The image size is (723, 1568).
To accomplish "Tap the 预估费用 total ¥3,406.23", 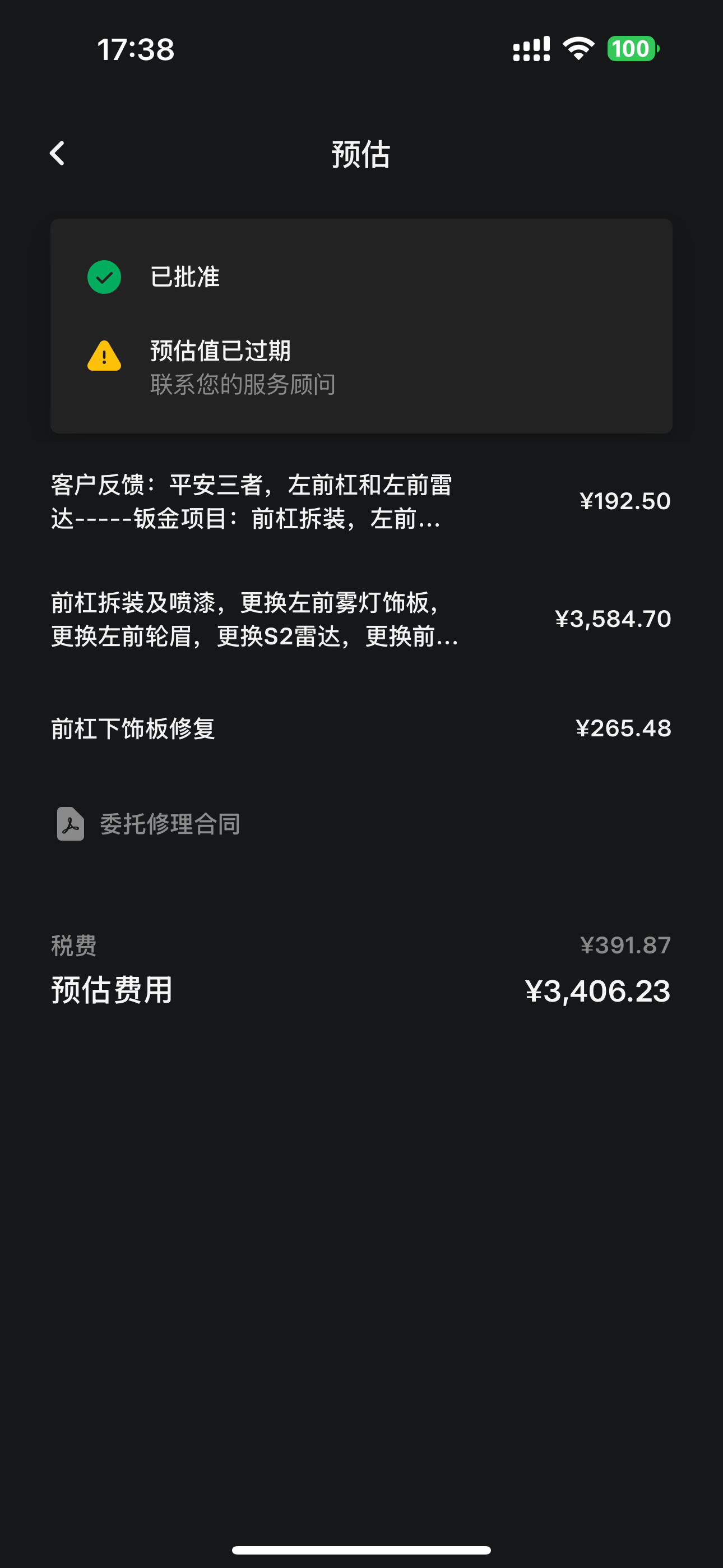I will click(361, 991).
